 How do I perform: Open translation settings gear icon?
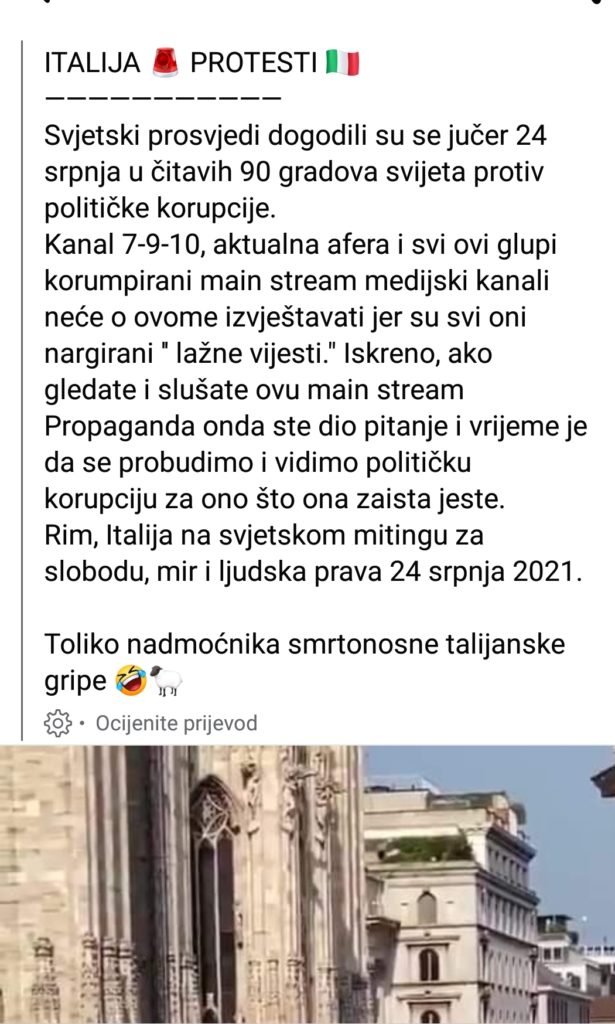tap(58, 723)
